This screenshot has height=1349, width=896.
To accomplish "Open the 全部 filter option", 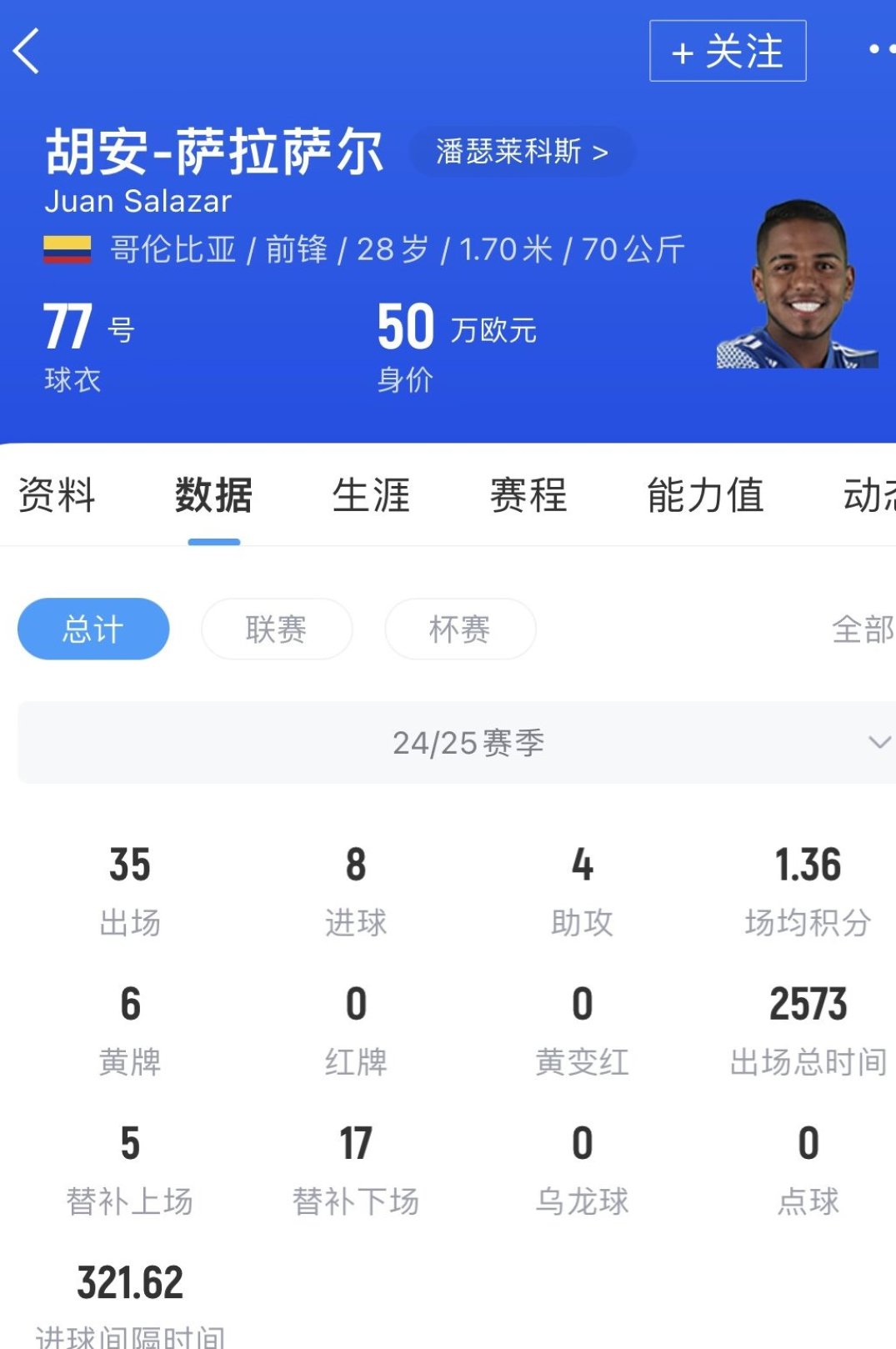I will [862, 629].
